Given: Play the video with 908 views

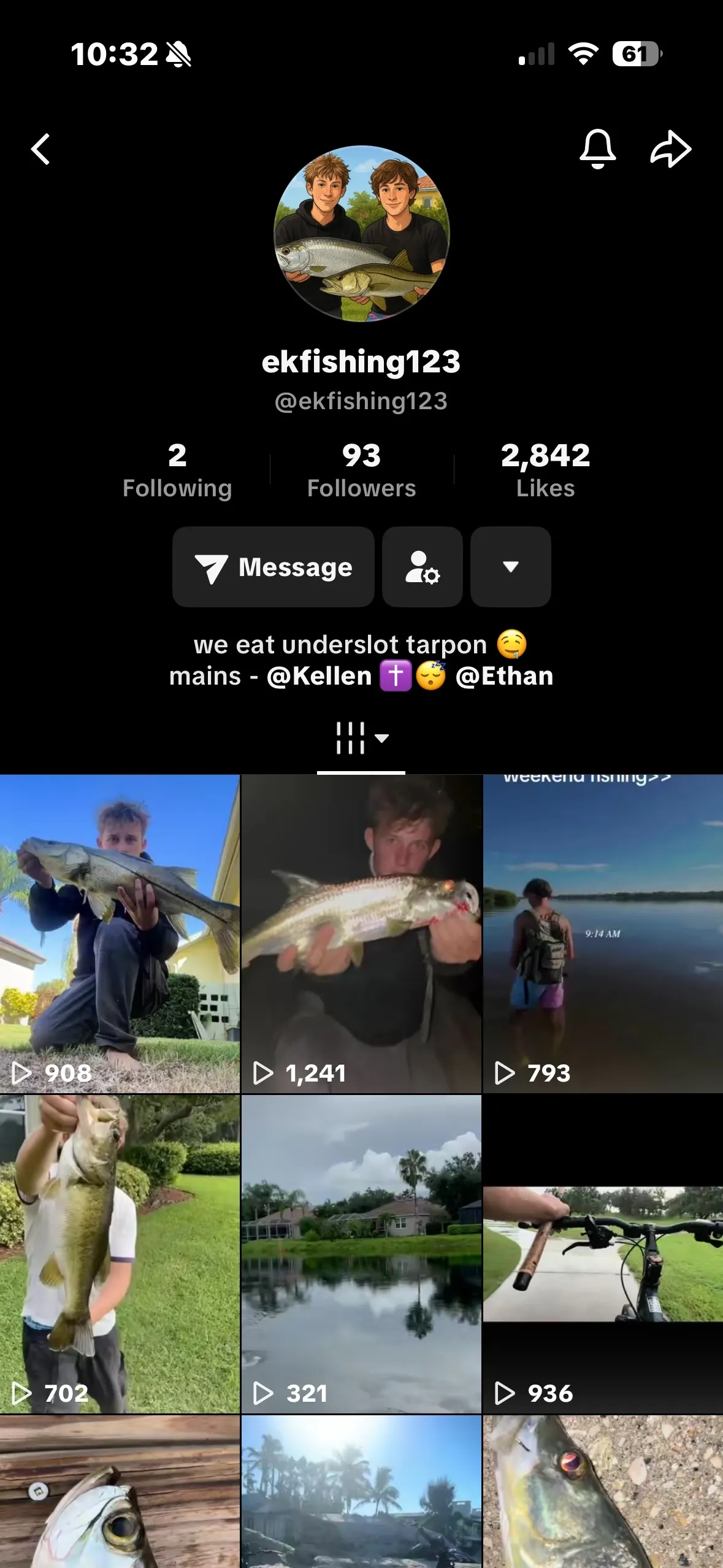Looking at the screenshot, I should pyautogui.click(x=120, y=932).
